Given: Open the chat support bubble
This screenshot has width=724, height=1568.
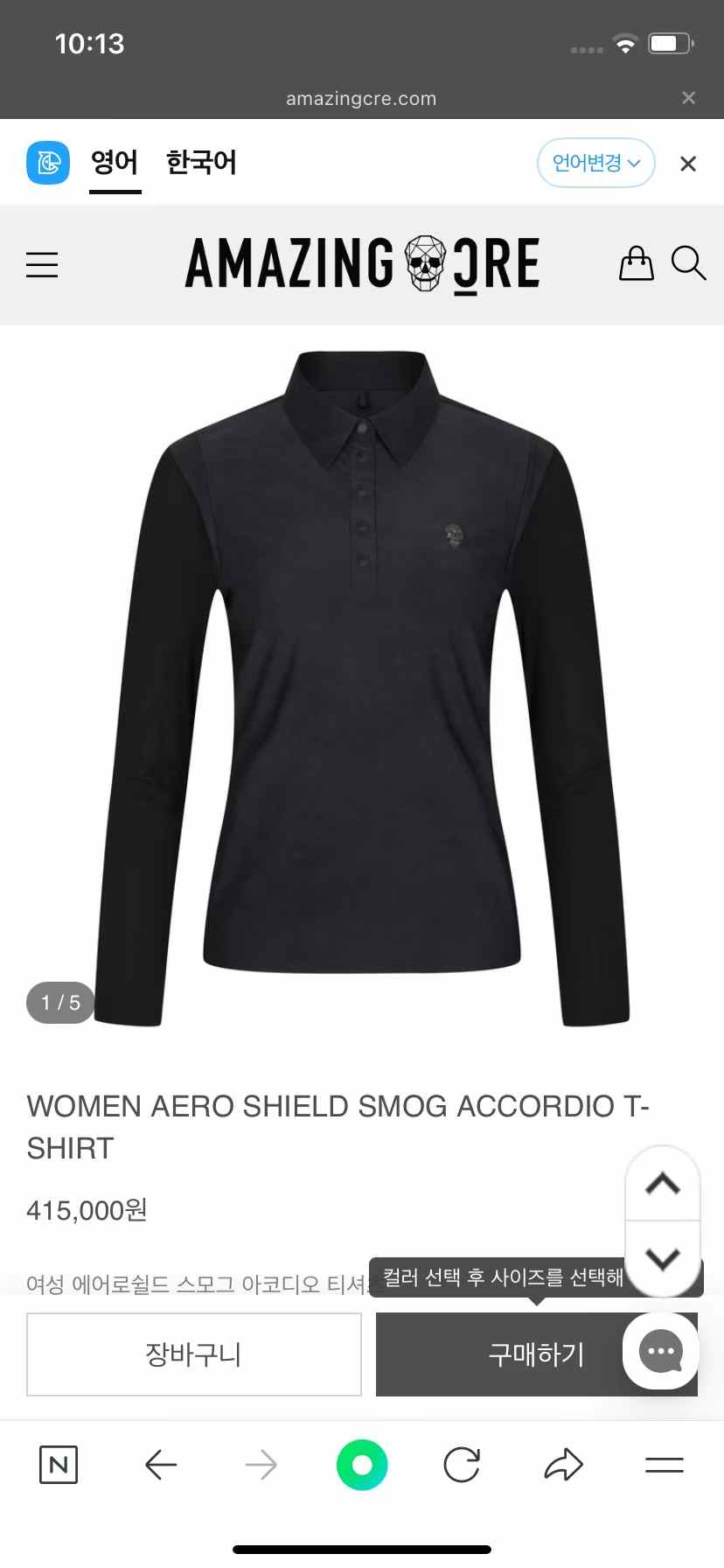Looking at the screenshot, I should [661, 1351].
